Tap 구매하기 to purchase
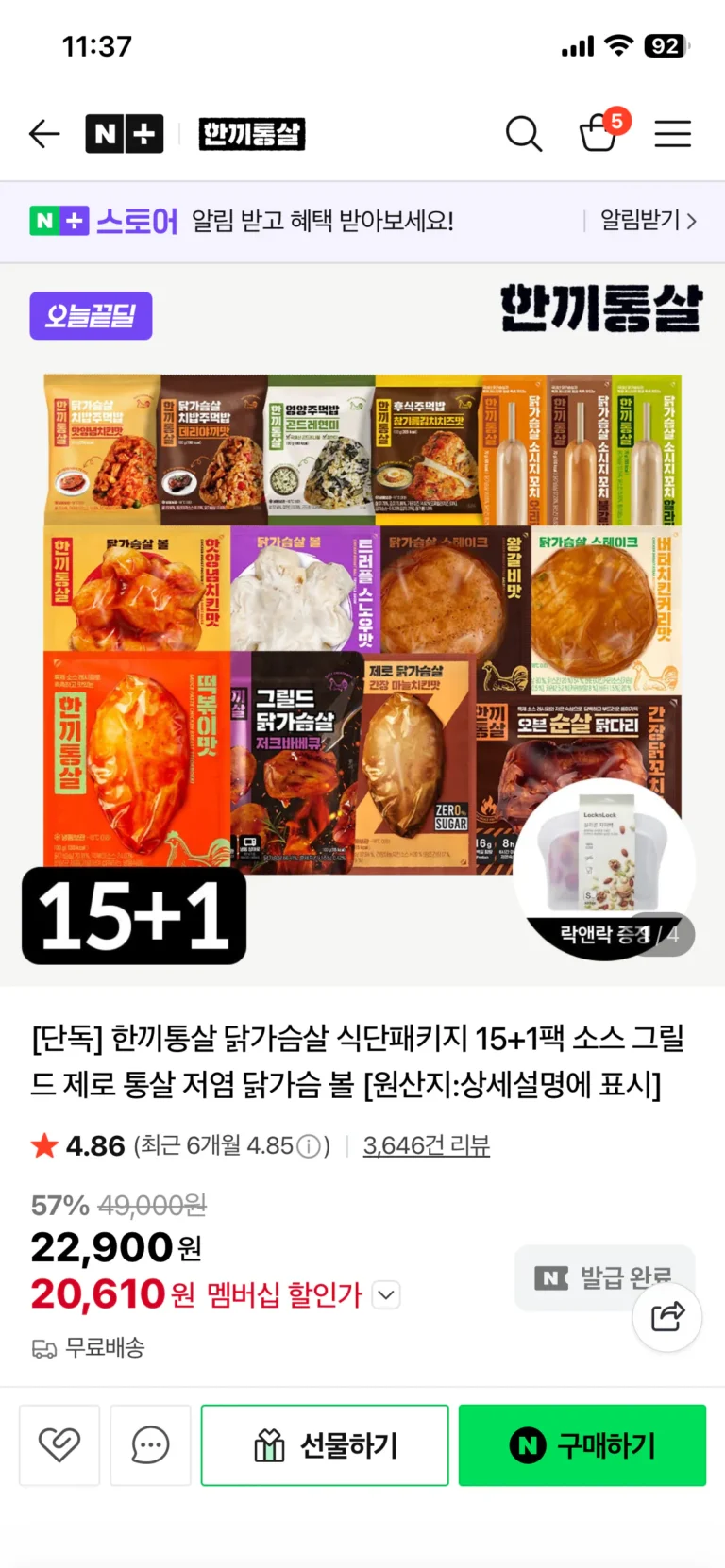This screenshot has height=1568, width=725. click(582, 1444)
